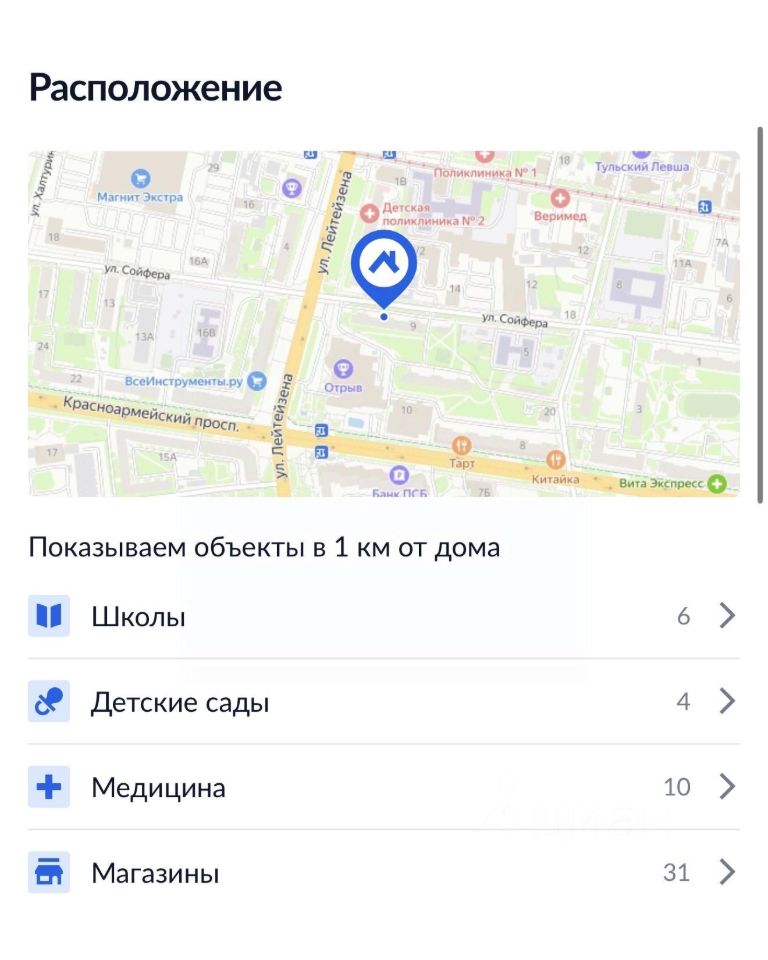Screen dimensions: 768x960
Task: Open the Школы nearby list
Action: click(383, 616)
